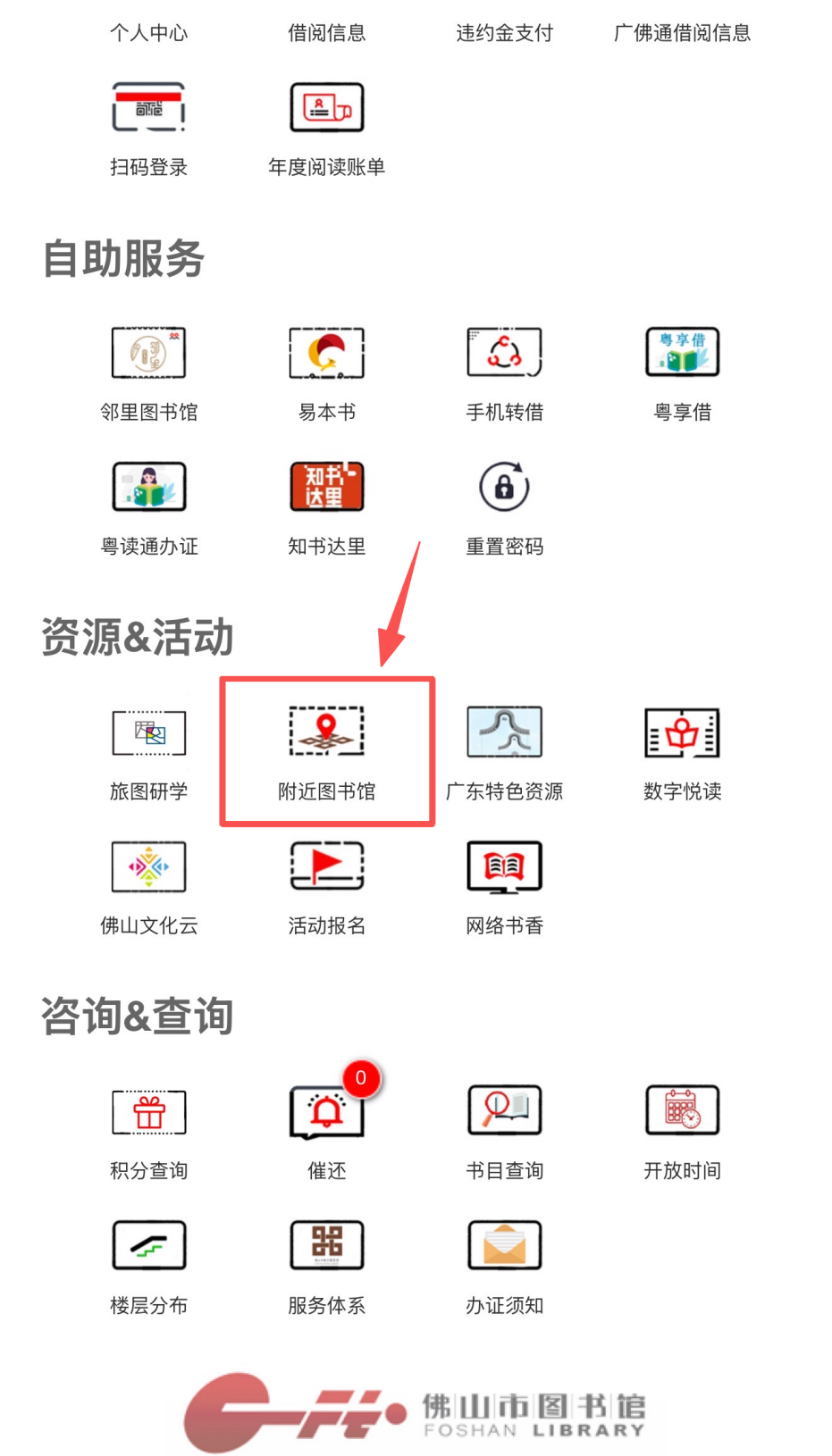Open 年度阅读账单 annual reading bill

(326, 108)
